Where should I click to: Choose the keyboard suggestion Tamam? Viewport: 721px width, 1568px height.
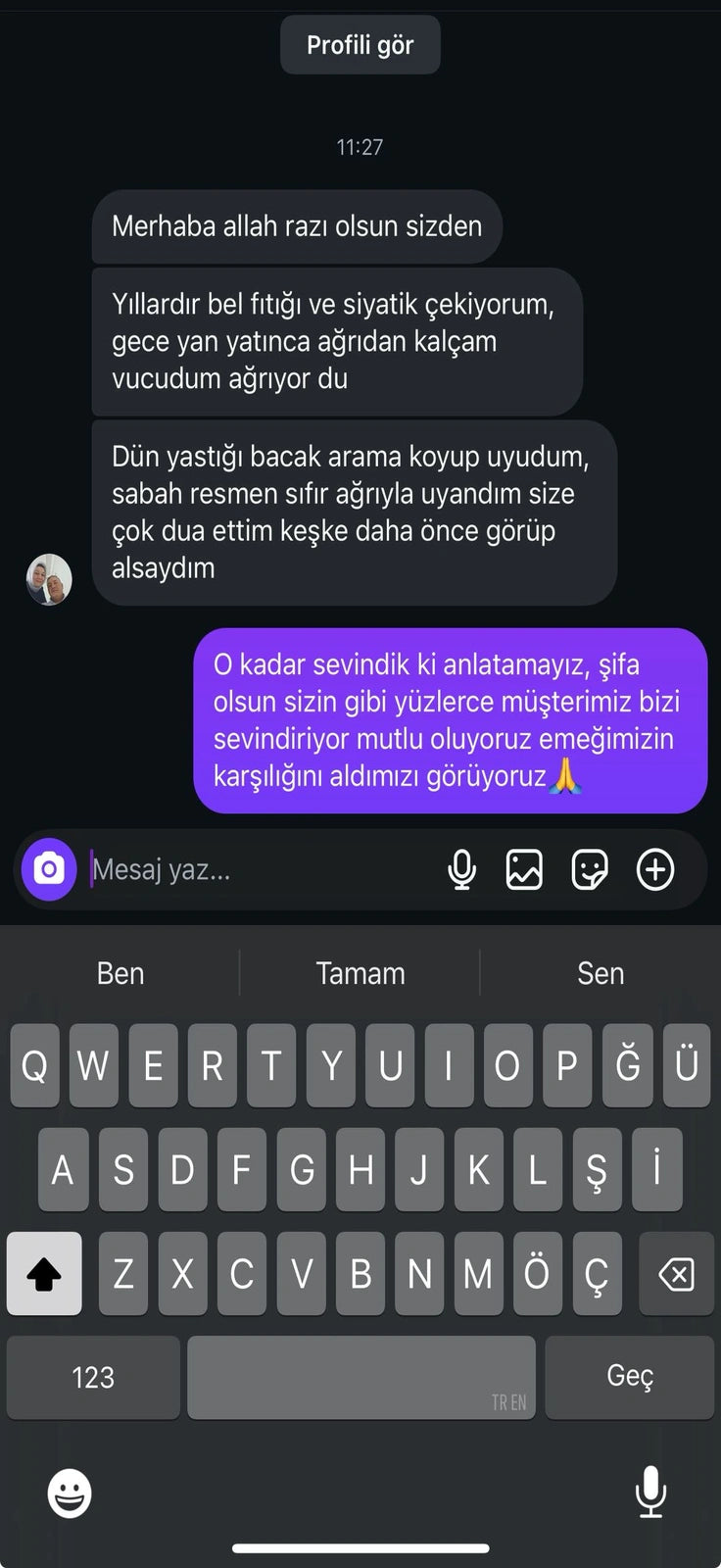(360, 973)
